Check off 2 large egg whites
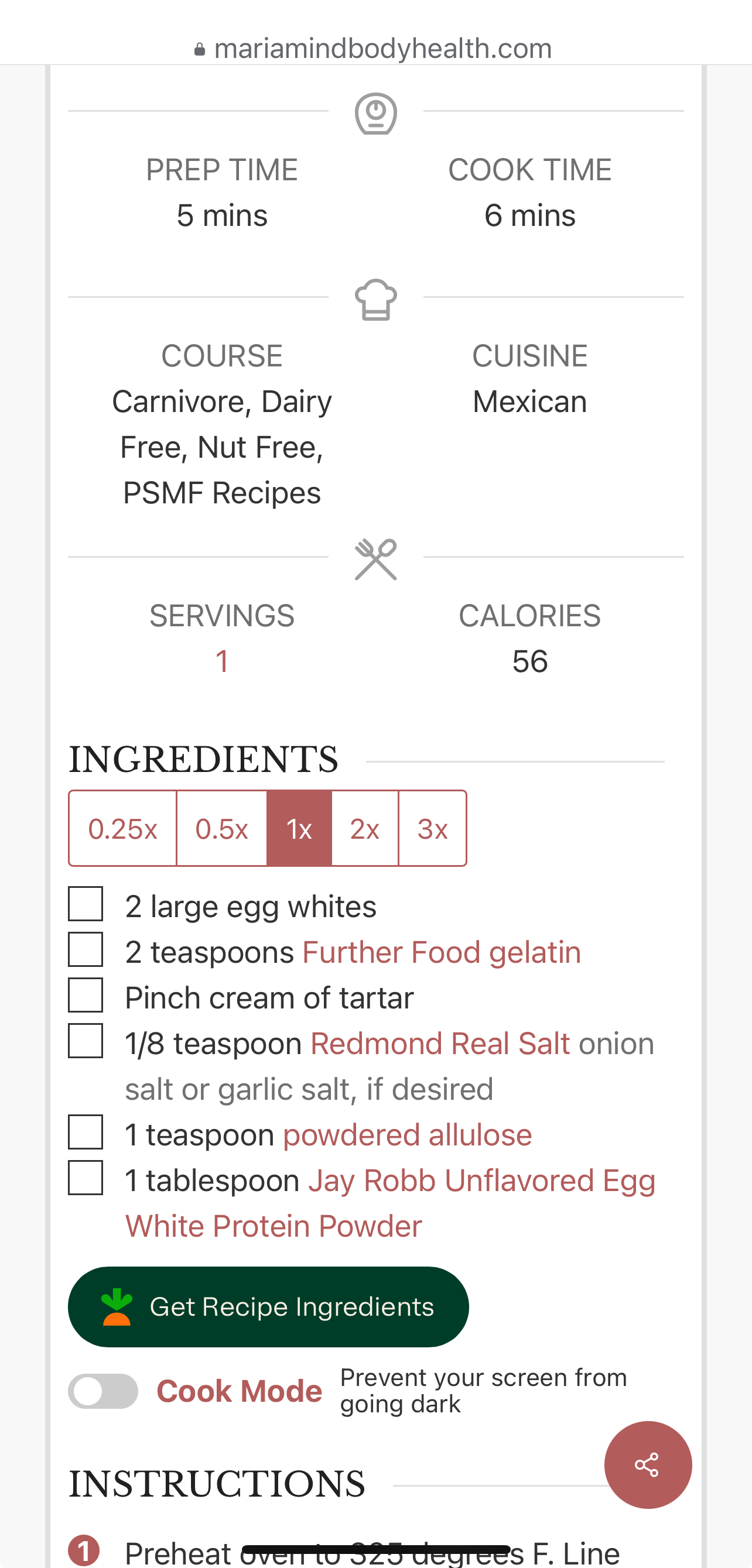The image size is (752, 1568). [86, 904]
